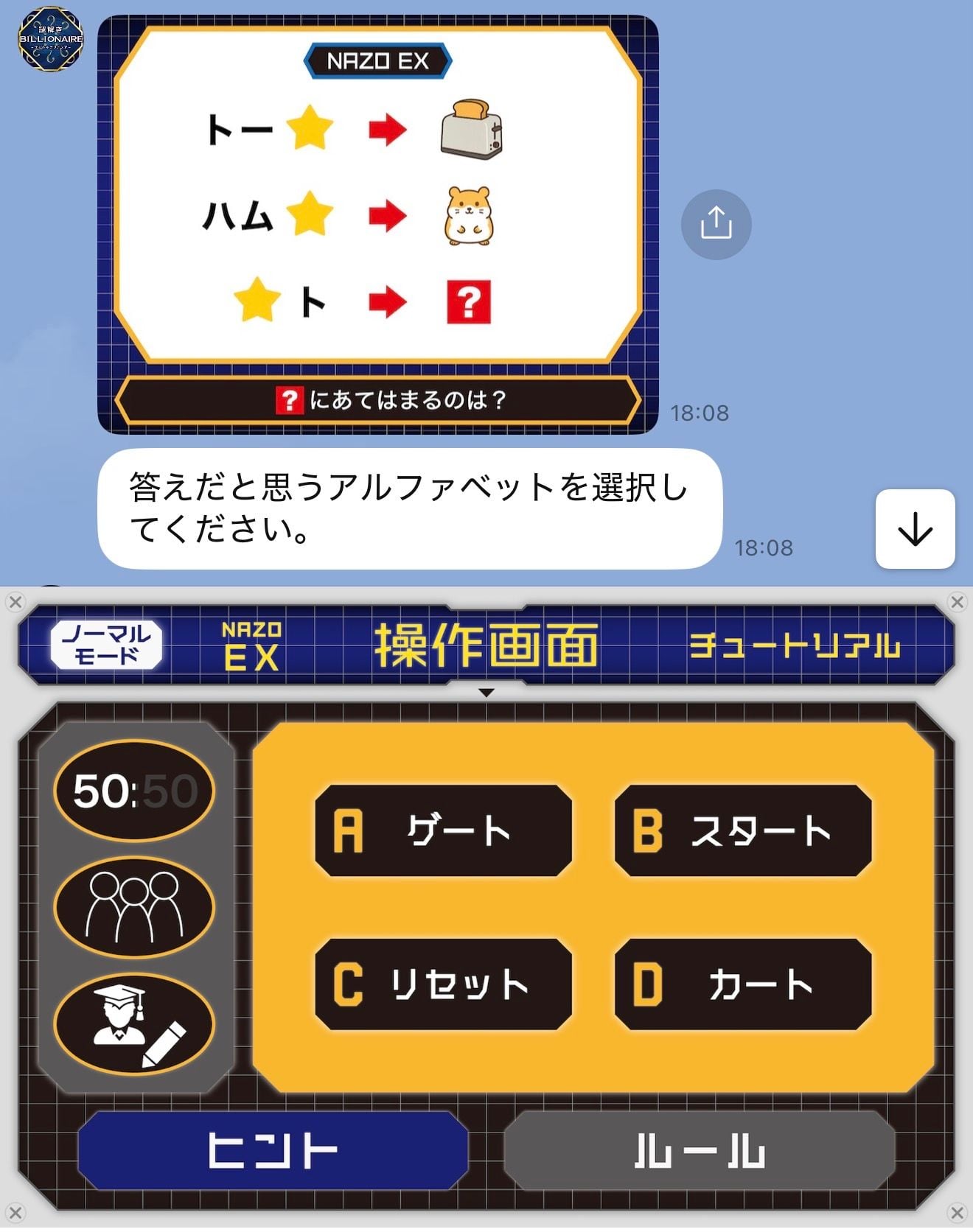Use the 50:50 lifeline
This screenshot has width=973, height=1232.
tap(134, 791)
